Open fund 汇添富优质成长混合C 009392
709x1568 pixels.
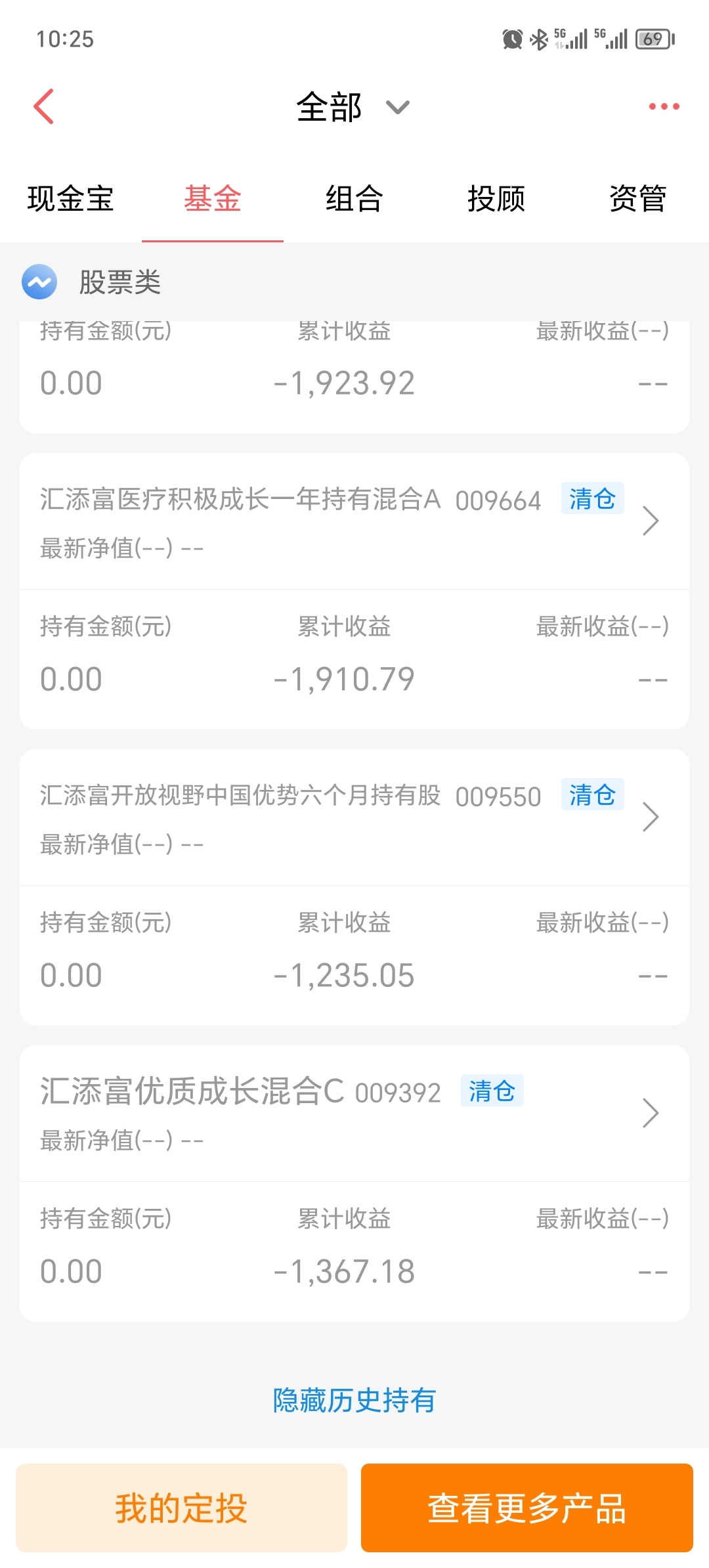pyautogui.click(x=354, y=1114)
